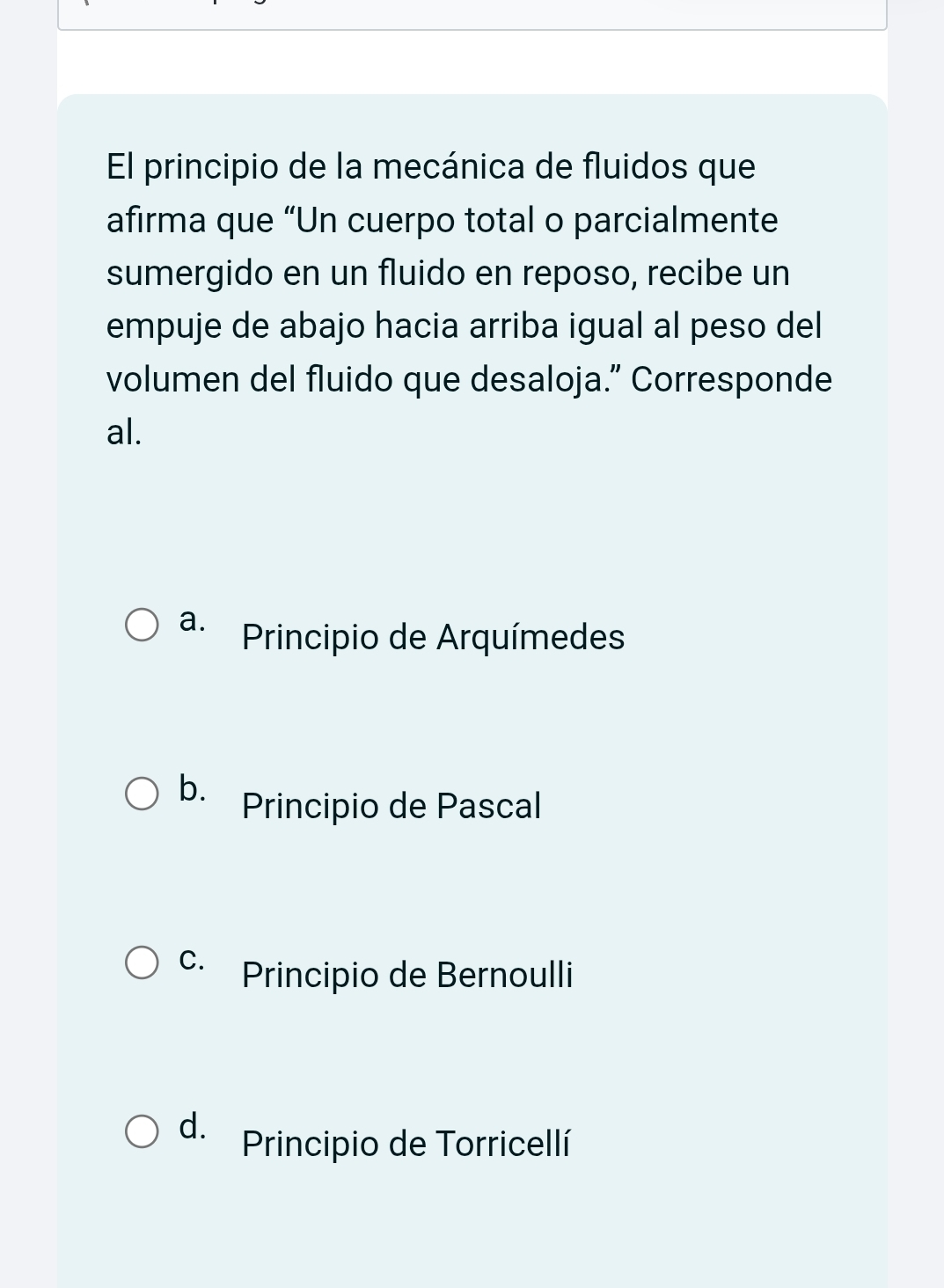This screenshot has width=944, height=1288.
Task: Choose option b. Principio de Pascal
Action: pos(142,794)
